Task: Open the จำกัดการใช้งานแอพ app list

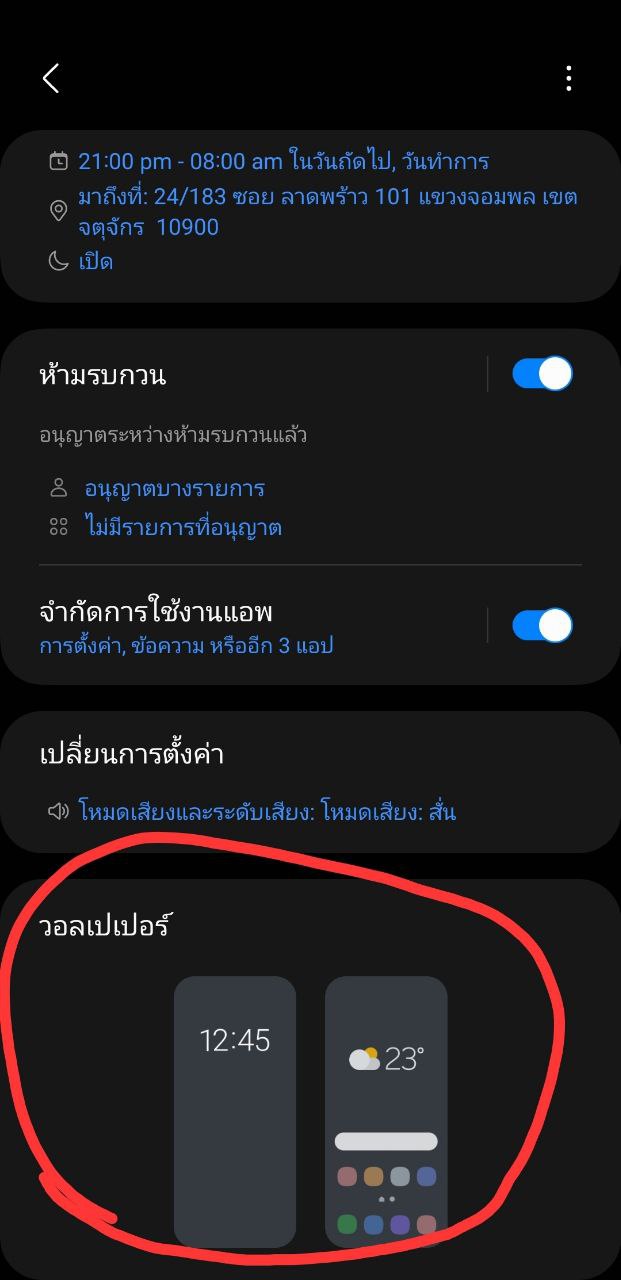Action: [186, 626]
